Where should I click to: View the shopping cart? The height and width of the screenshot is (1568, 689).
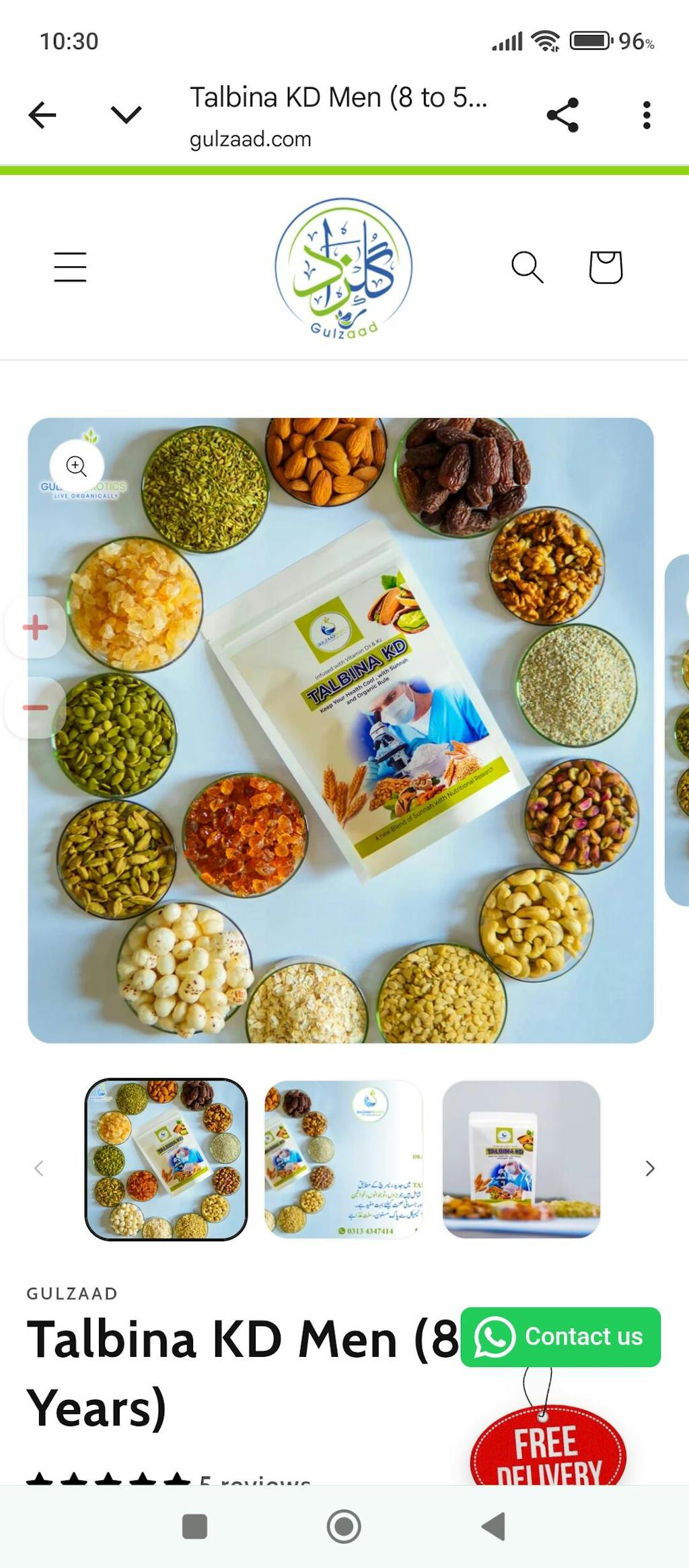click(606, 267)
